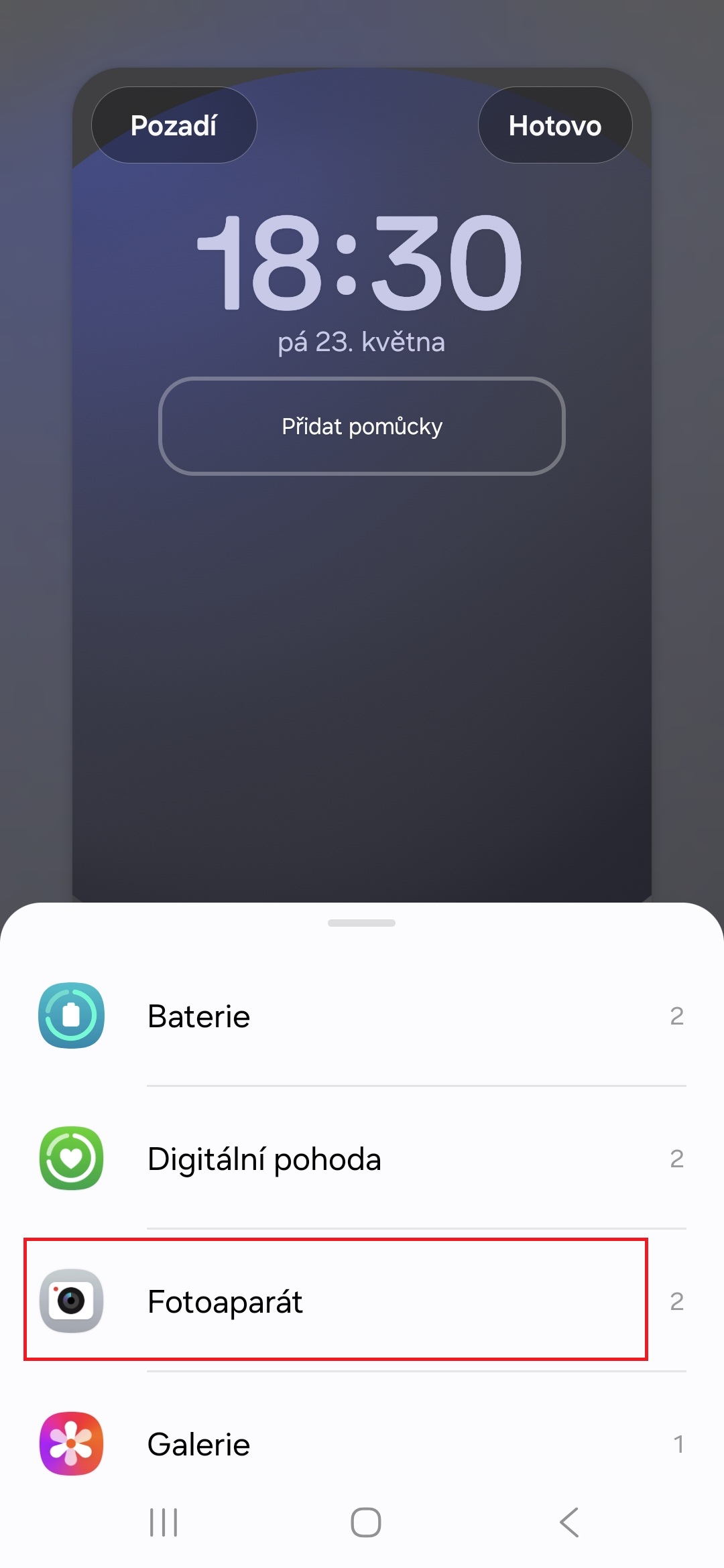Tap the 18:30 clock to edit style
The image size is (724, 1568).
pos(359,263)
